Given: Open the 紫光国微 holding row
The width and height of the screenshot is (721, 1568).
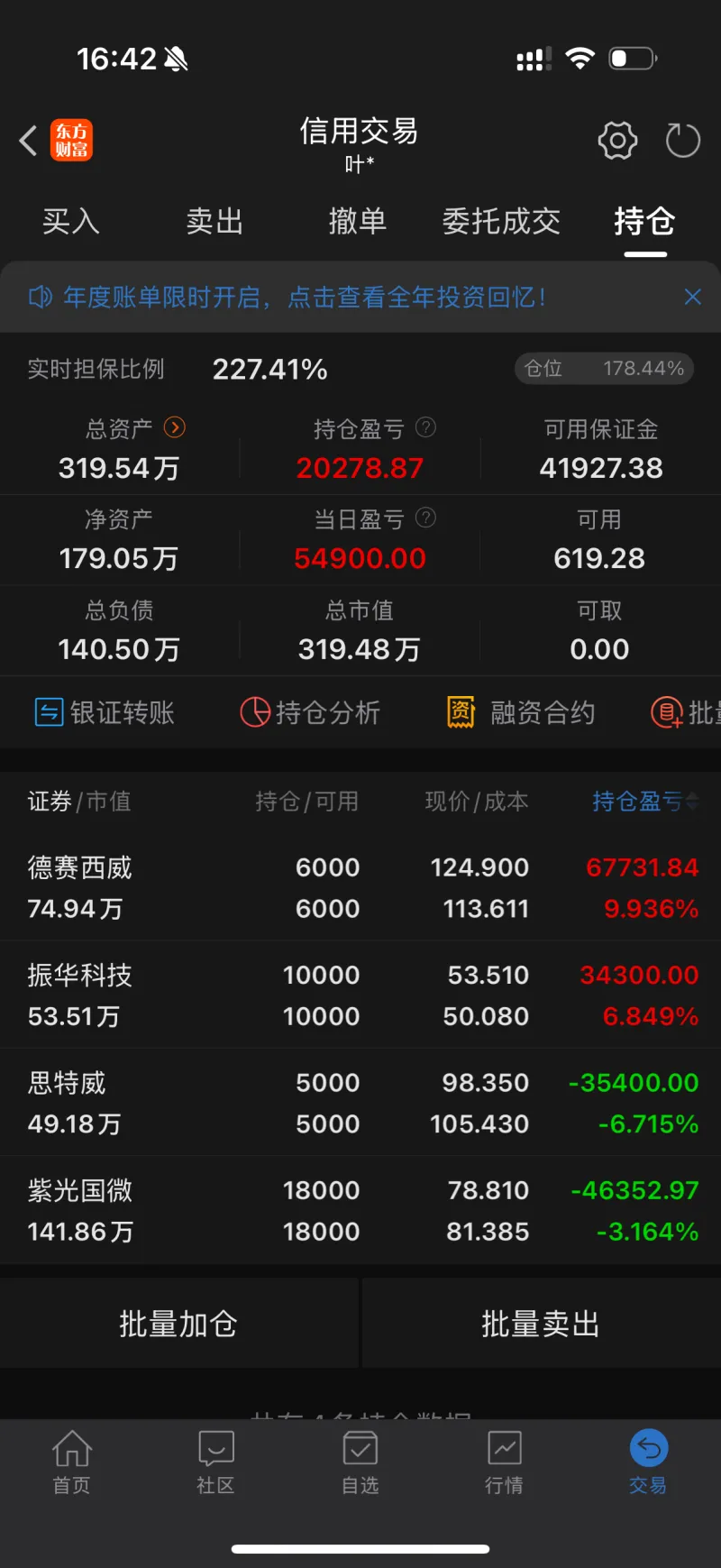Looking at the screenshot, I should click(x=360, y=1211).
